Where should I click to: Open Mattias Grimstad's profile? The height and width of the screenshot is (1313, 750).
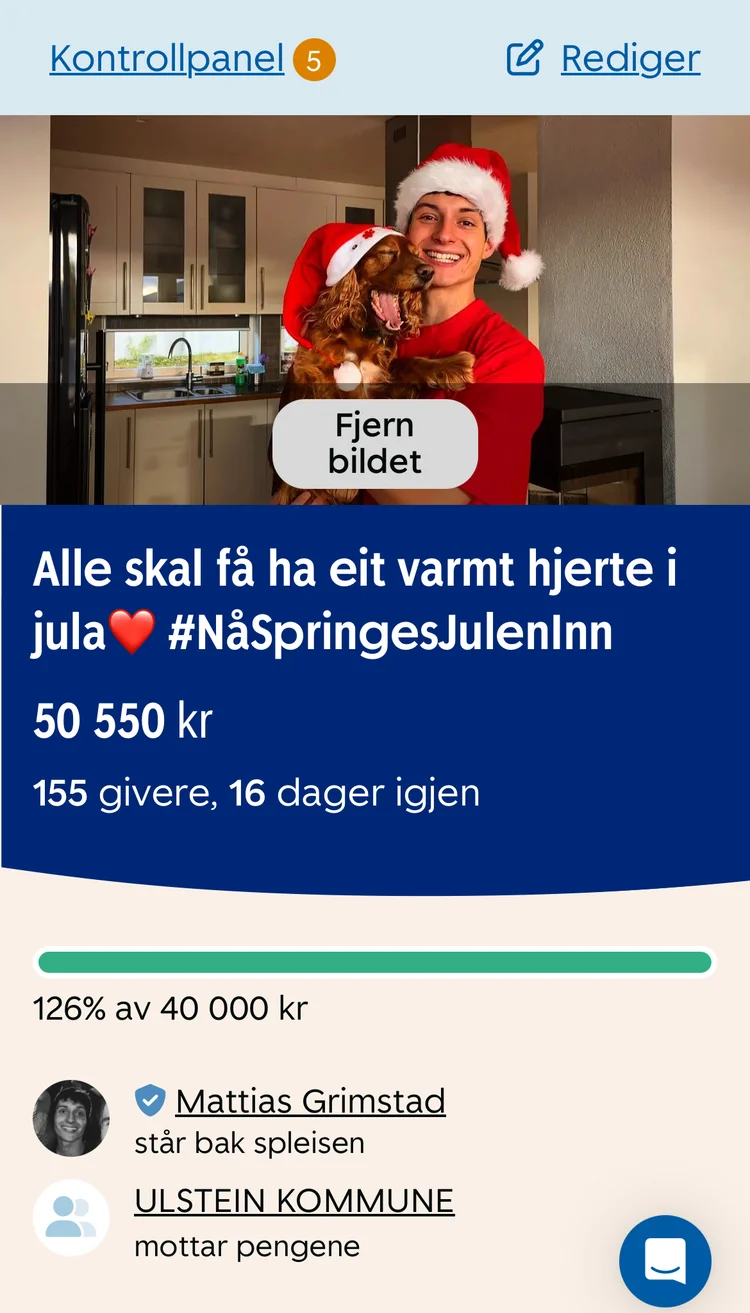(310, 1101)
